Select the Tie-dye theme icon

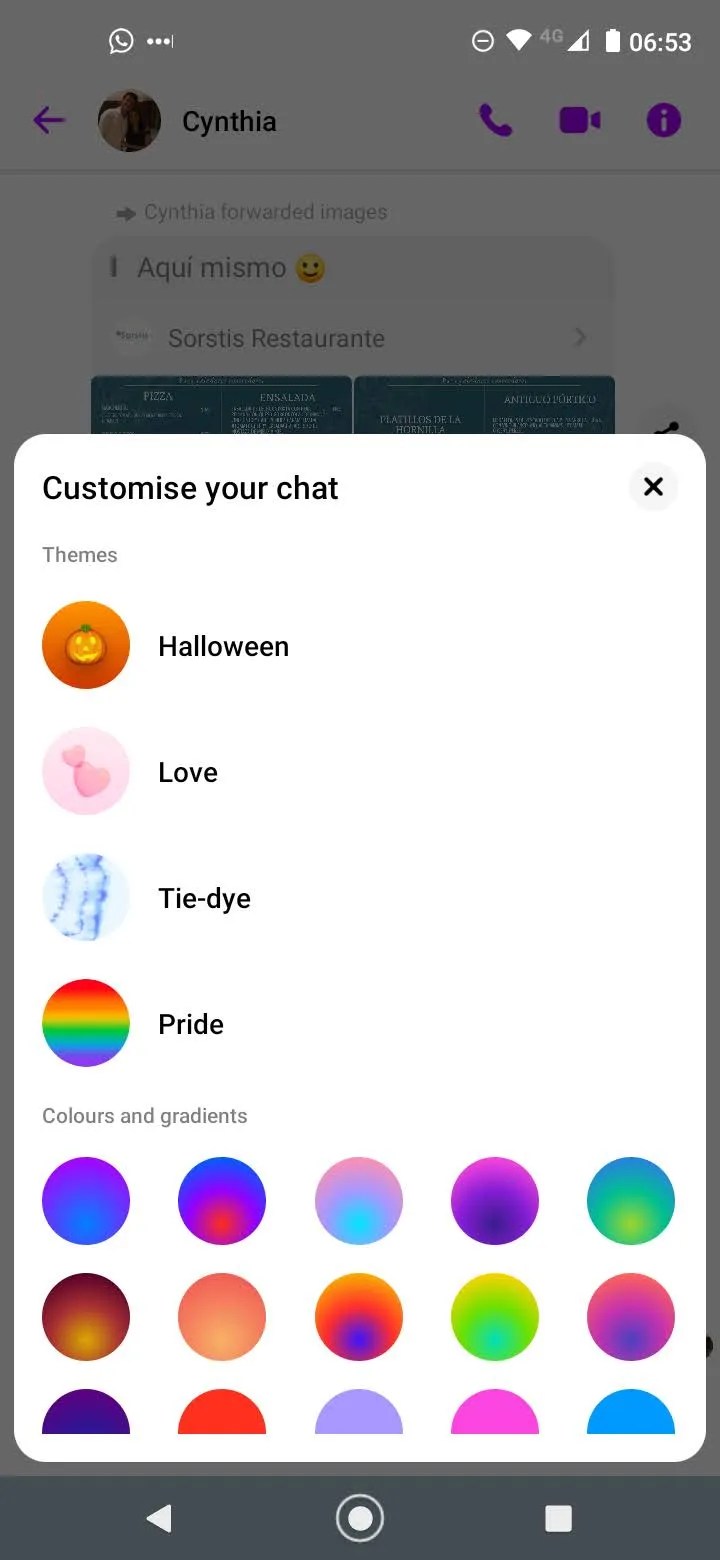tap(86, 896)
